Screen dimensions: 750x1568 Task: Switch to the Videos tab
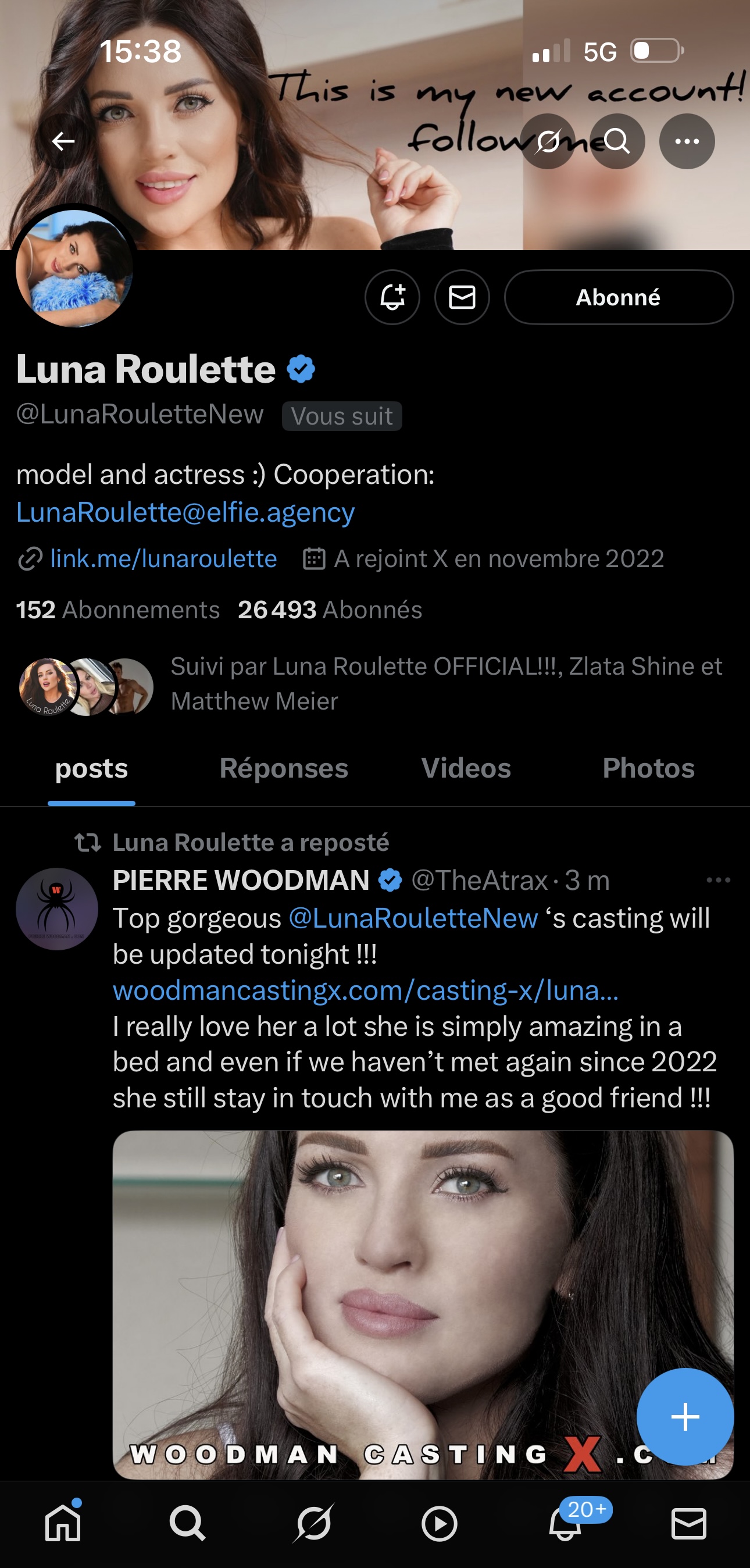coord(466,768)
